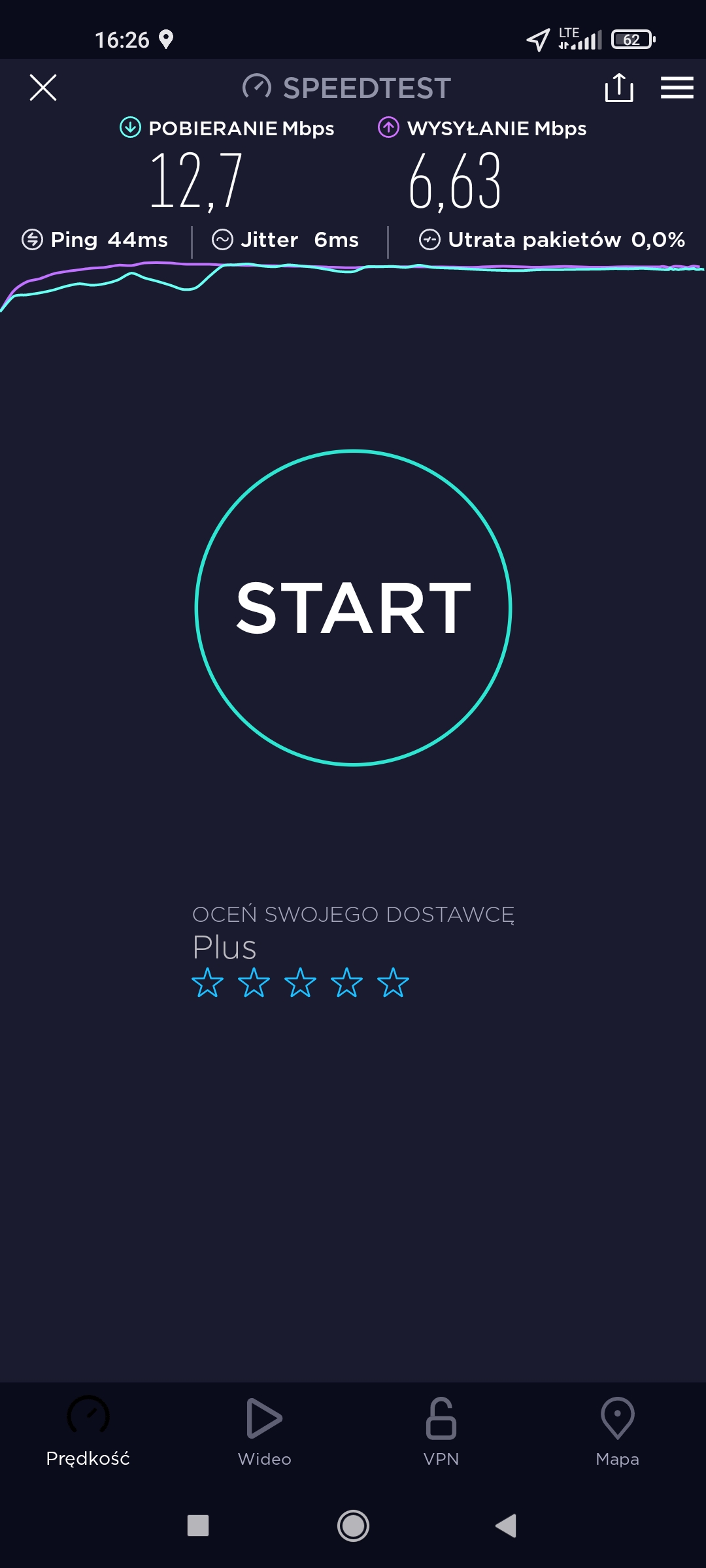The image size is (706, 1568).
Task: Share the speed test result
Action: tap(618, 88)
